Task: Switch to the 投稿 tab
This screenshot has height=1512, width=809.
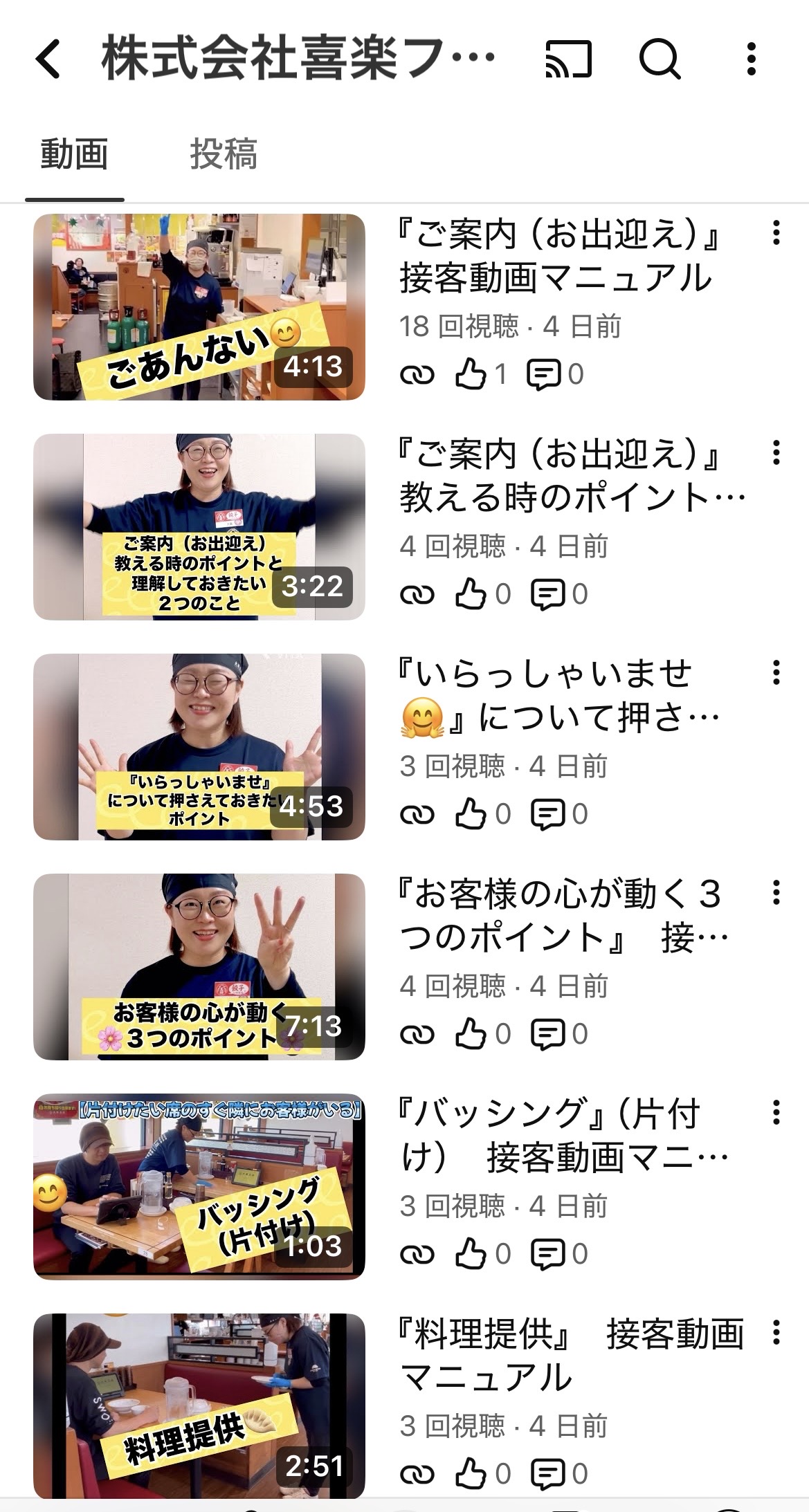Action: (x=224, y=154)
